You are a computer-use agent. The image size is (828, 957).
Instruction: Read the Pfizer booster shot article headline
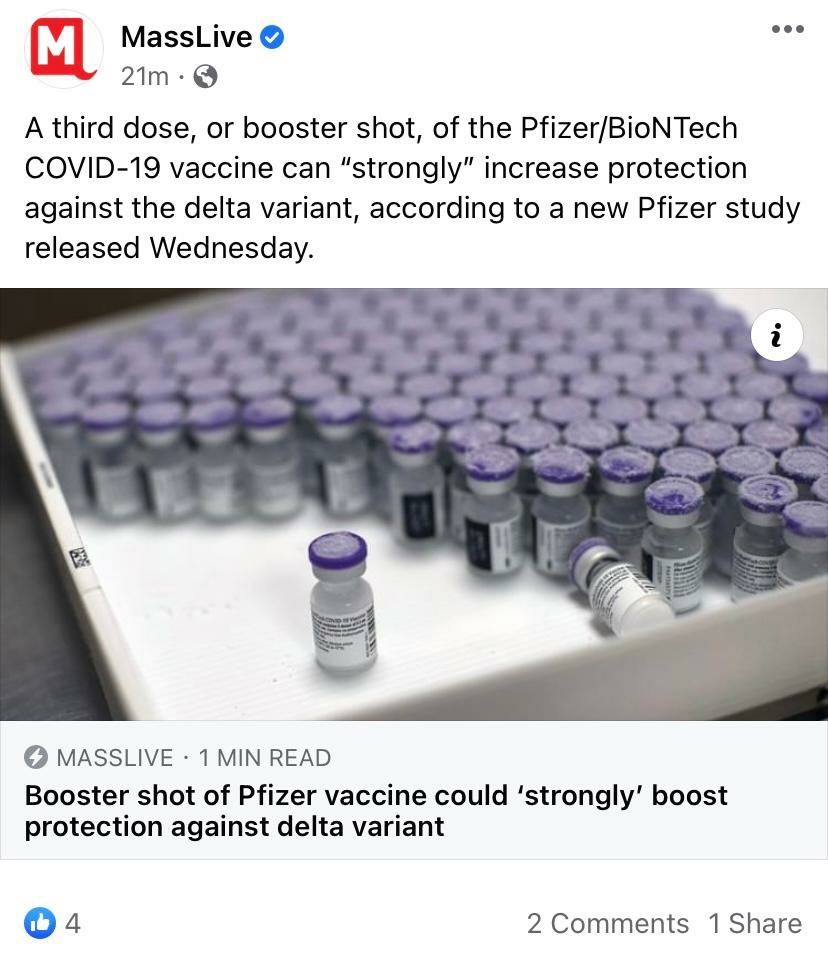click(376, 811)
